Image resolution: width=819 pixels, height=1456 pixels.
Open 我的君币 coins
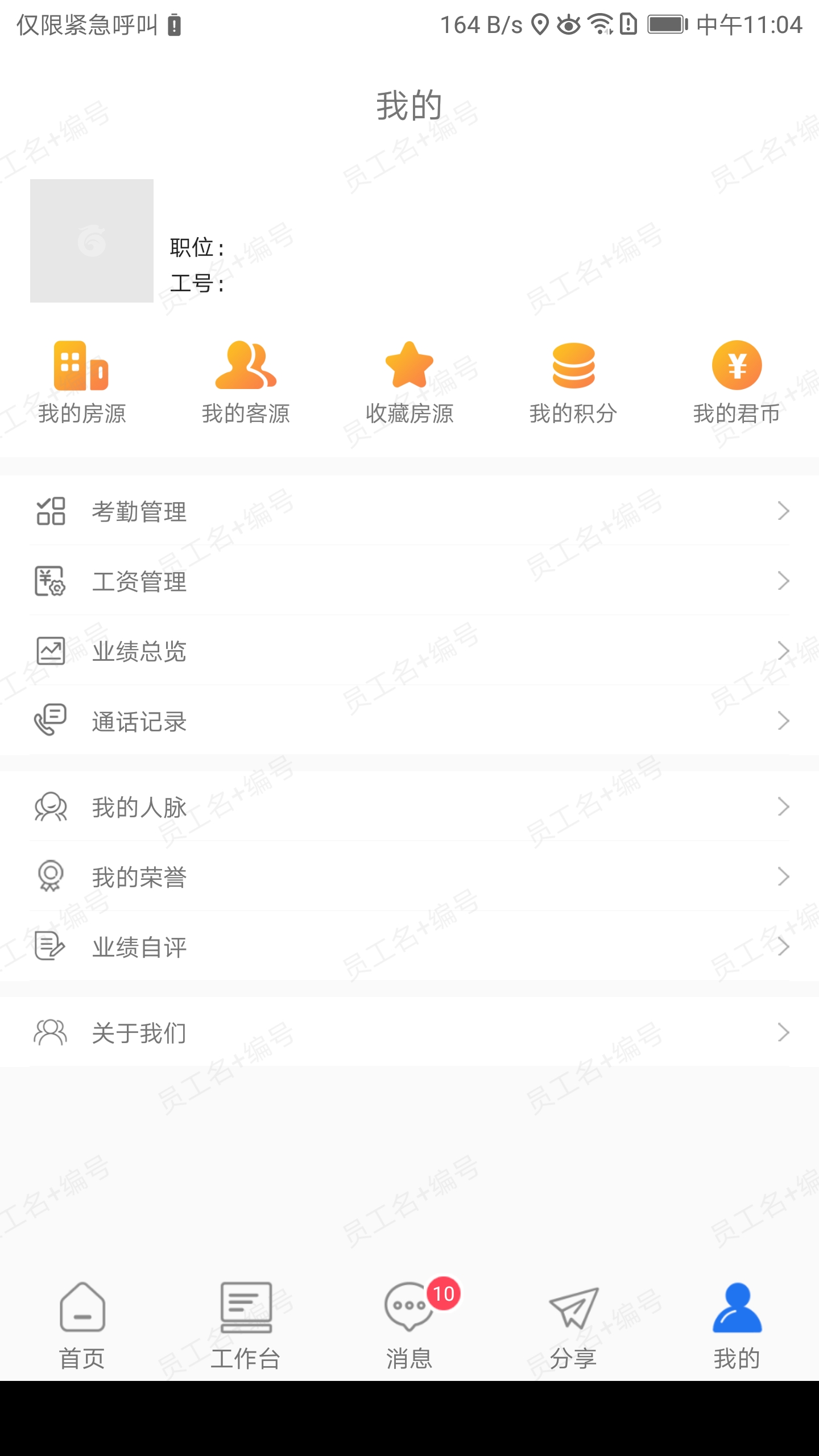click(x=737, y=382)
